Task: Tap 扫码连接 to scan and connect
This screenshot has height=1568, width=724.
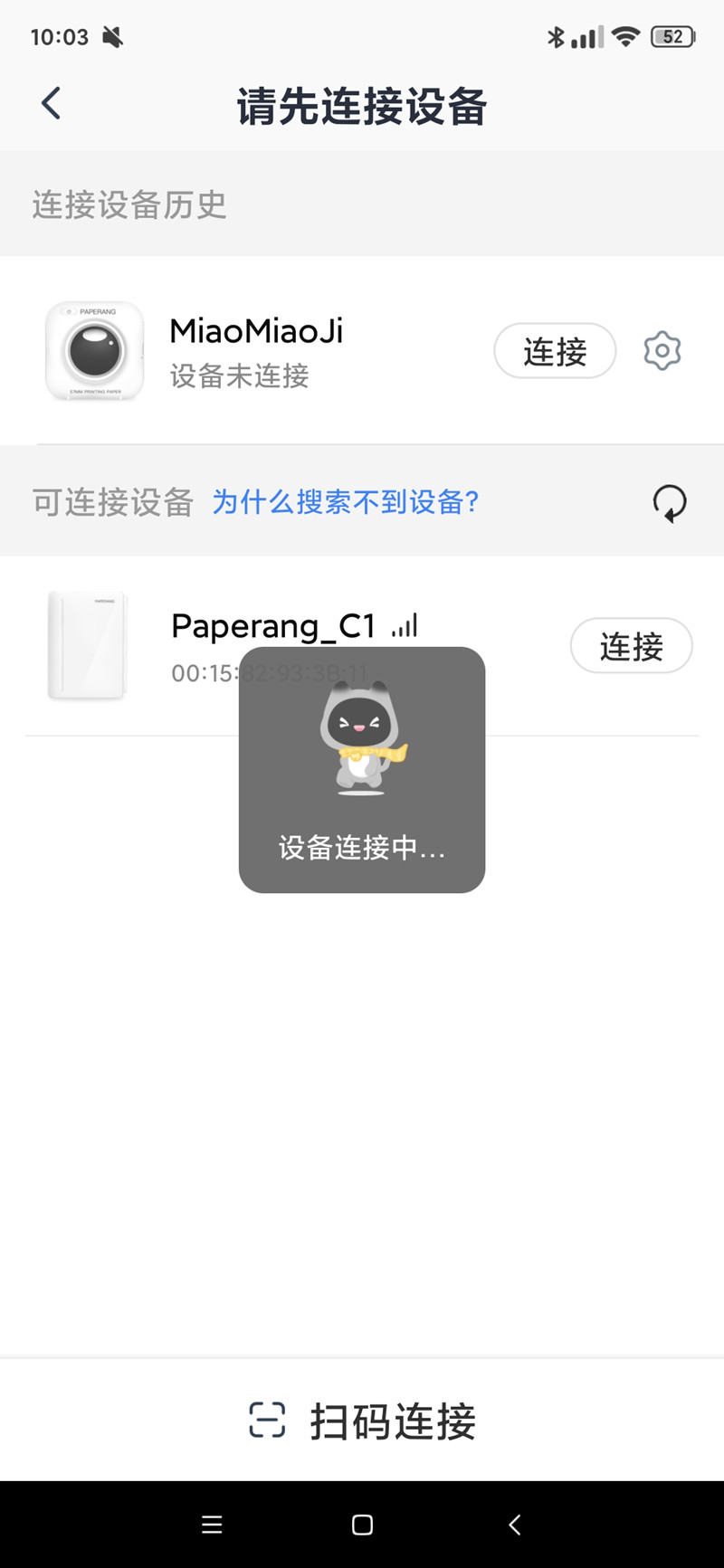Action: click(391, 1421)
